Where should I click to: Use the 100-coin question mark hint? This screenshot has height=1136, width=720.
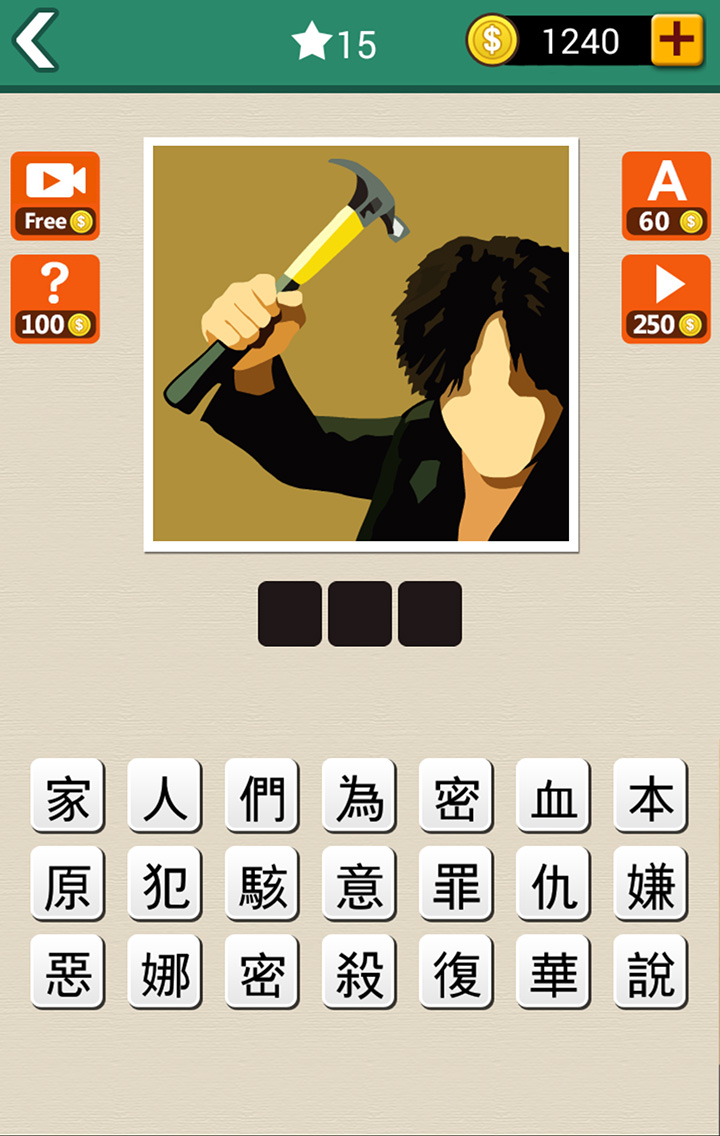[55, 299]
